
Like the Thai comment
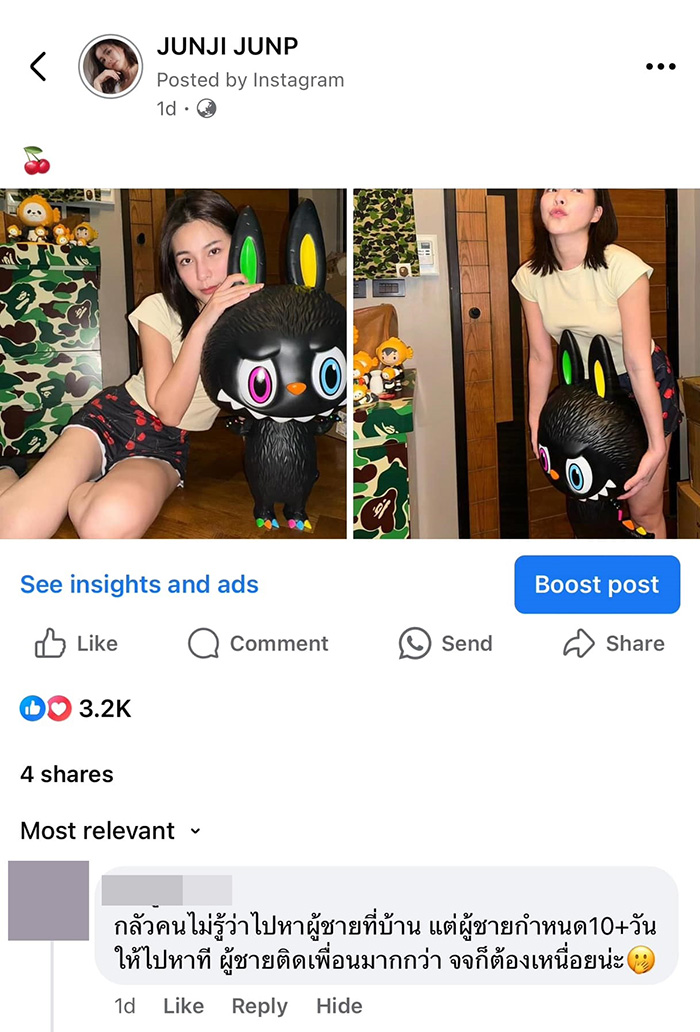(x=183, y=1006)
